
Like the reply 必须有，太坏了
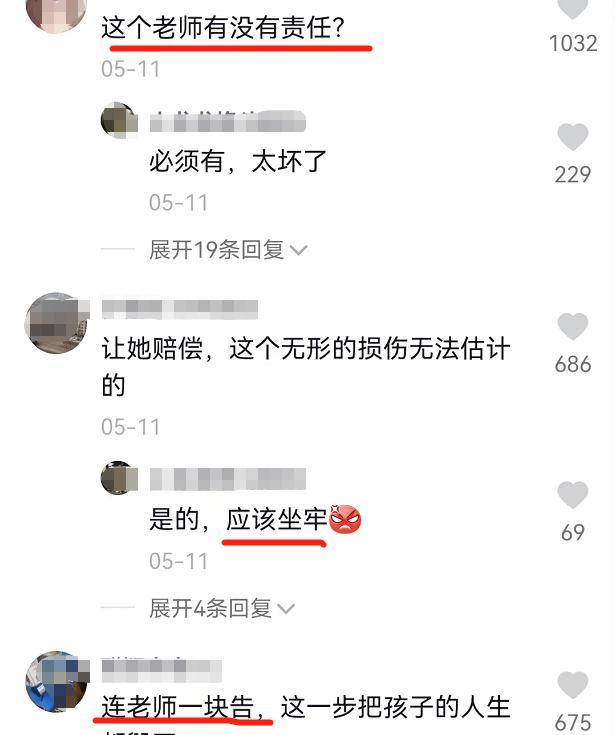(572, 137)
